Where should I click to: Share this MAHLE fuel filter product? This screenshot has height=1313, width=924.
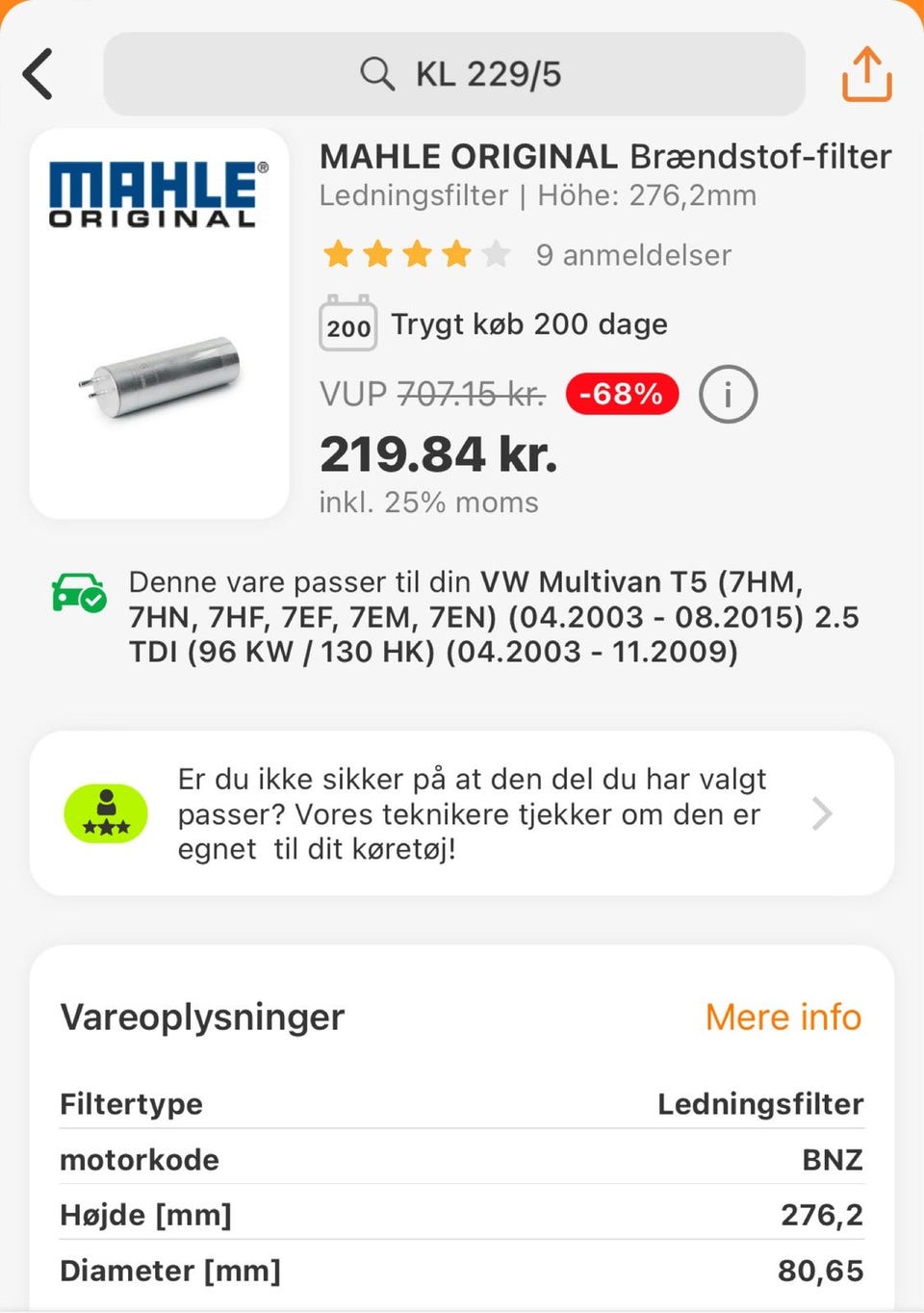866,74
